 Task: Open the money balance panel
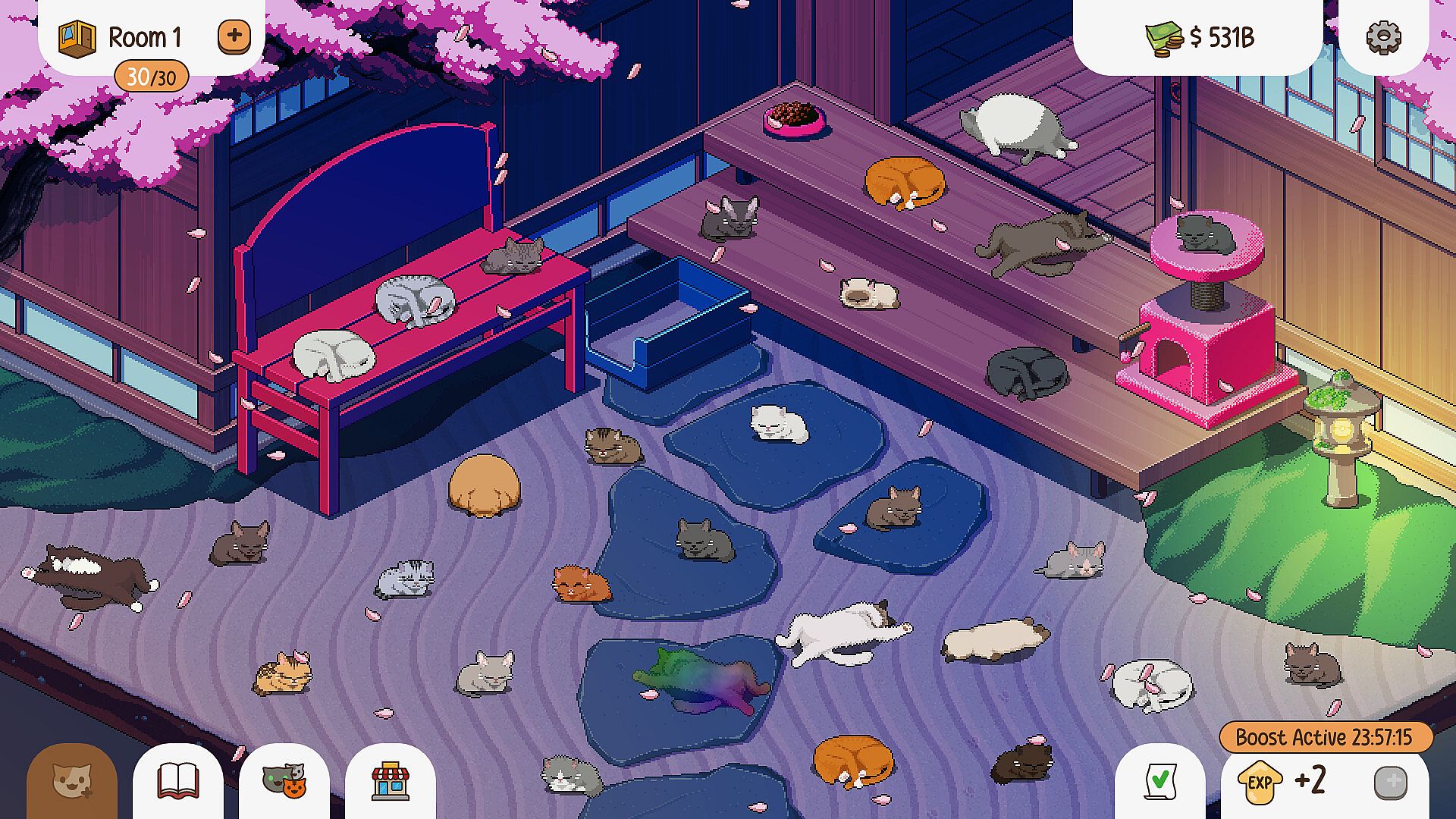point(1200,37)
